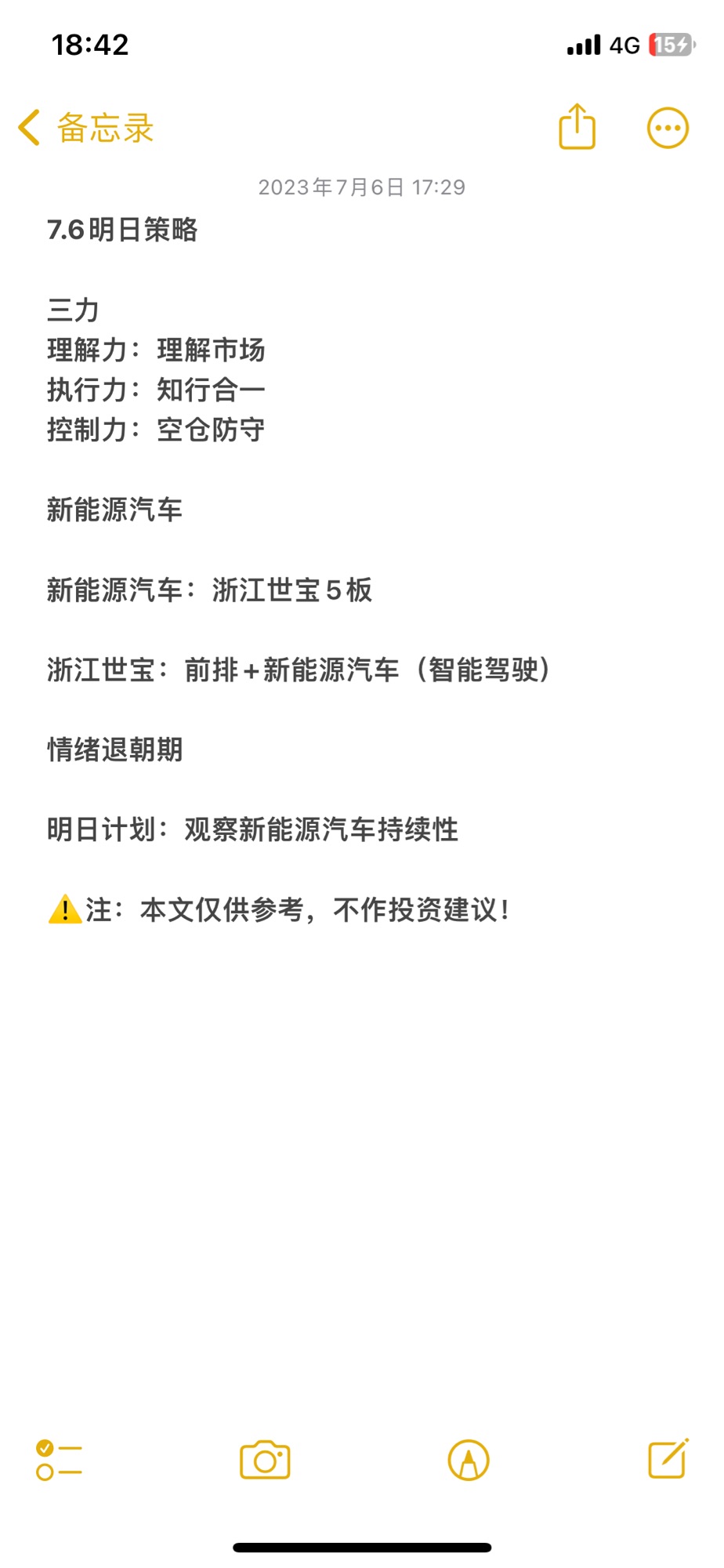Open the camera attachment option

[x=265, y=1460]
